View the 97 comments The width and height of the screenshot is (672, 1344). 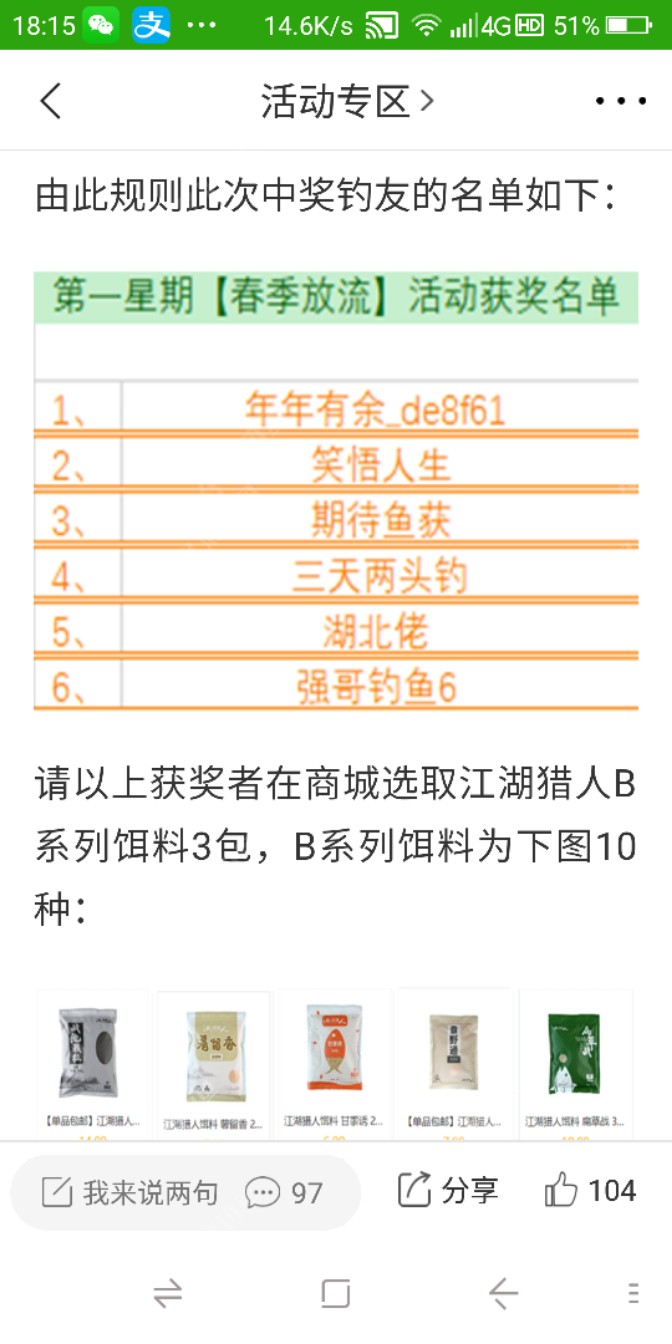pyautogui.click(x=285, y=1192)
